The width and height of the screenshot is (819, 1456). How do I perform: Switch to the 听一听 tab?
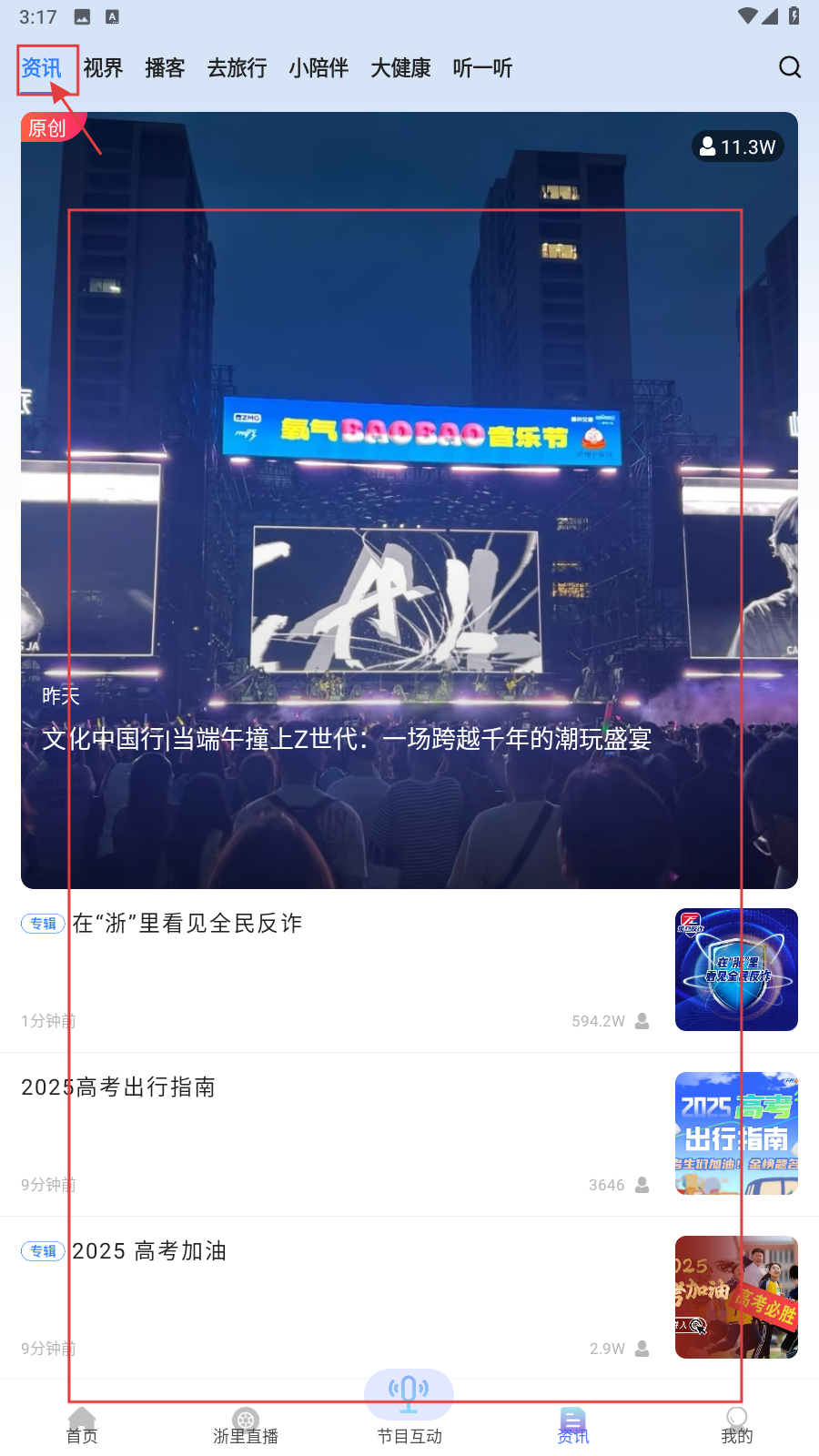tap(482, 68)
